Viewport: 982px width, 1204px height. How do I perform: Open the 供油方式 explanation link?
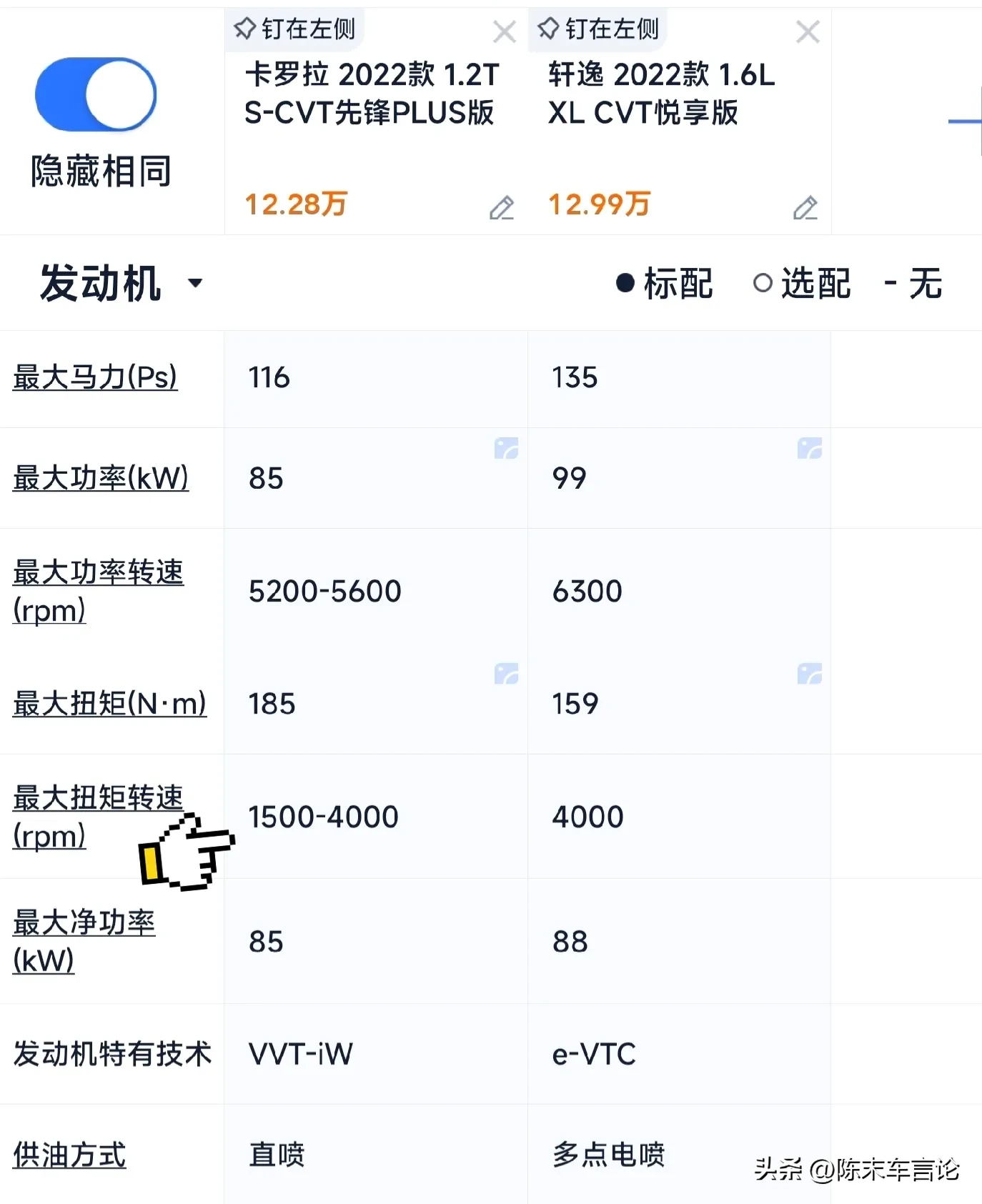tap(69, 1155)
